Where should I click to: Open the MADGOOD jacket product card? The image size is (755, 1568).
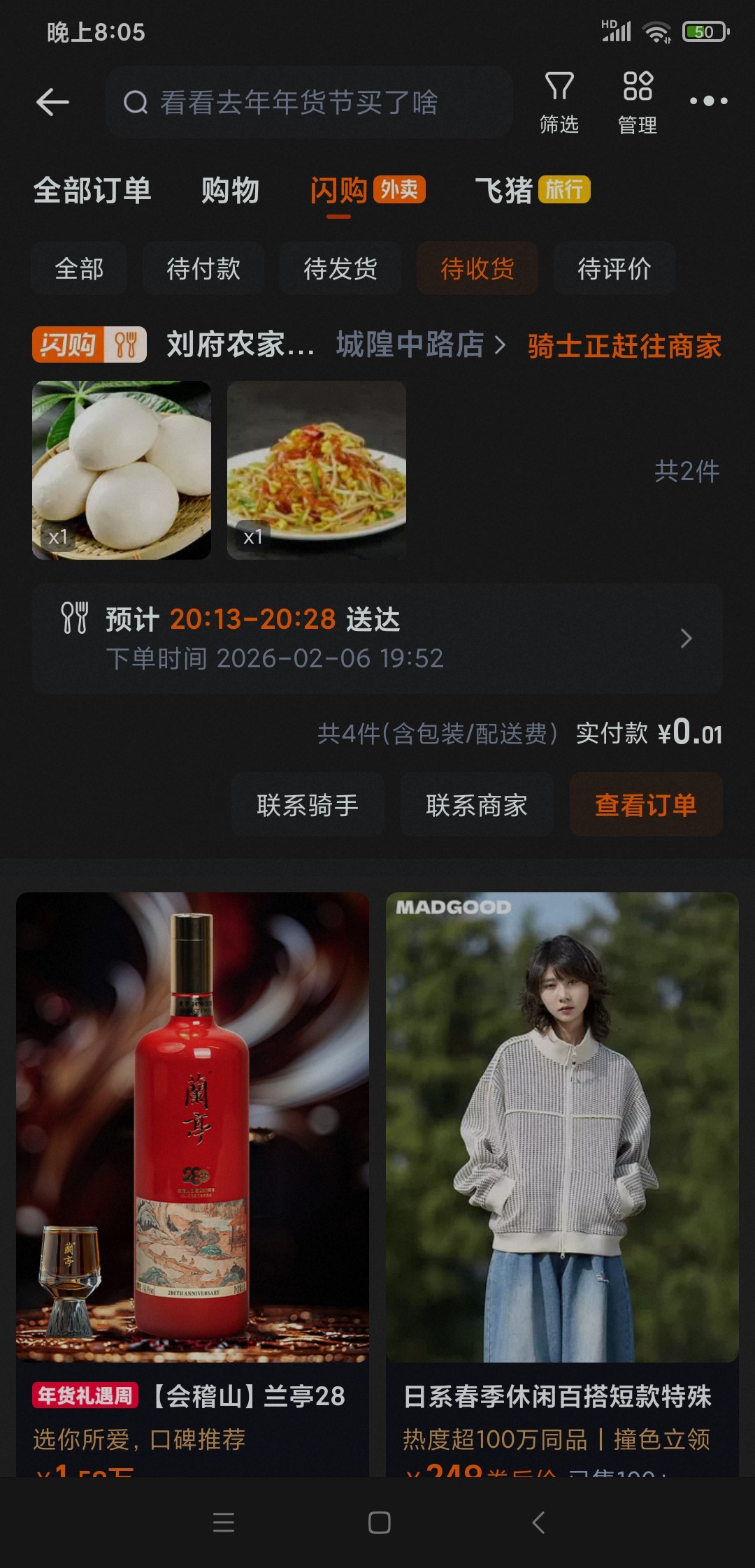562,1153
